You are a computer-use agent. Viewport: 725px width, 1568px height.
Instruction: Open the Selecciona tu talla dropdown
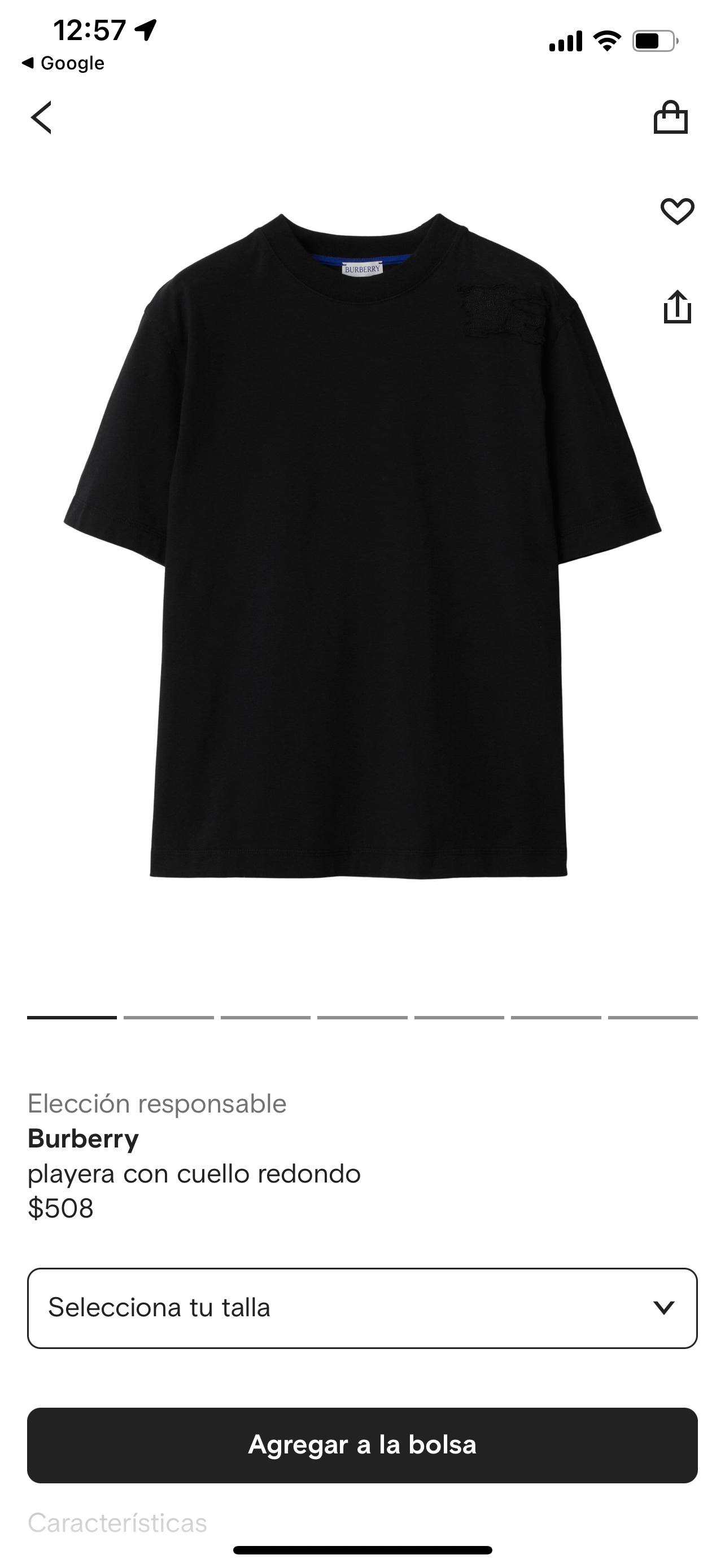pyautogui.click(x=362, y=1307)
